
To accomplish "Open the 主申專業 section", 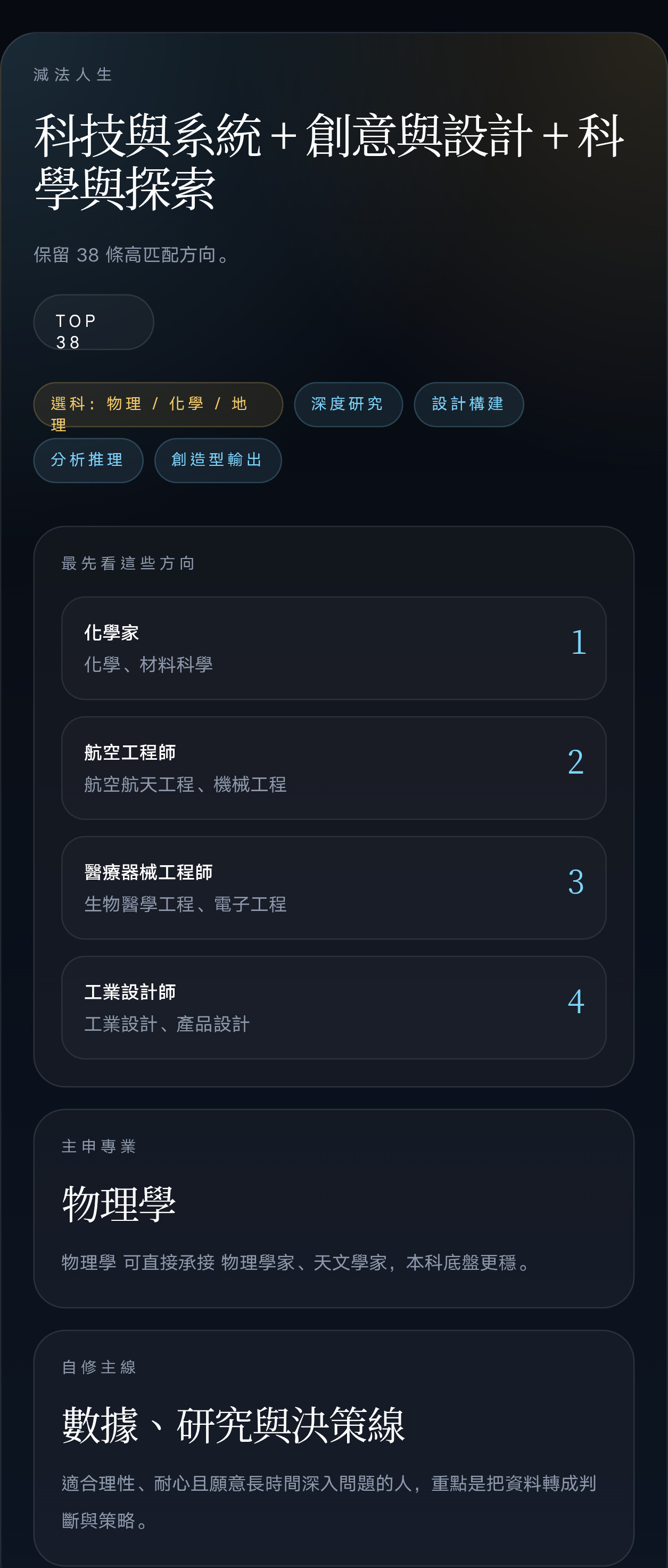I will pyautogui.click(x=99, y=1147).
